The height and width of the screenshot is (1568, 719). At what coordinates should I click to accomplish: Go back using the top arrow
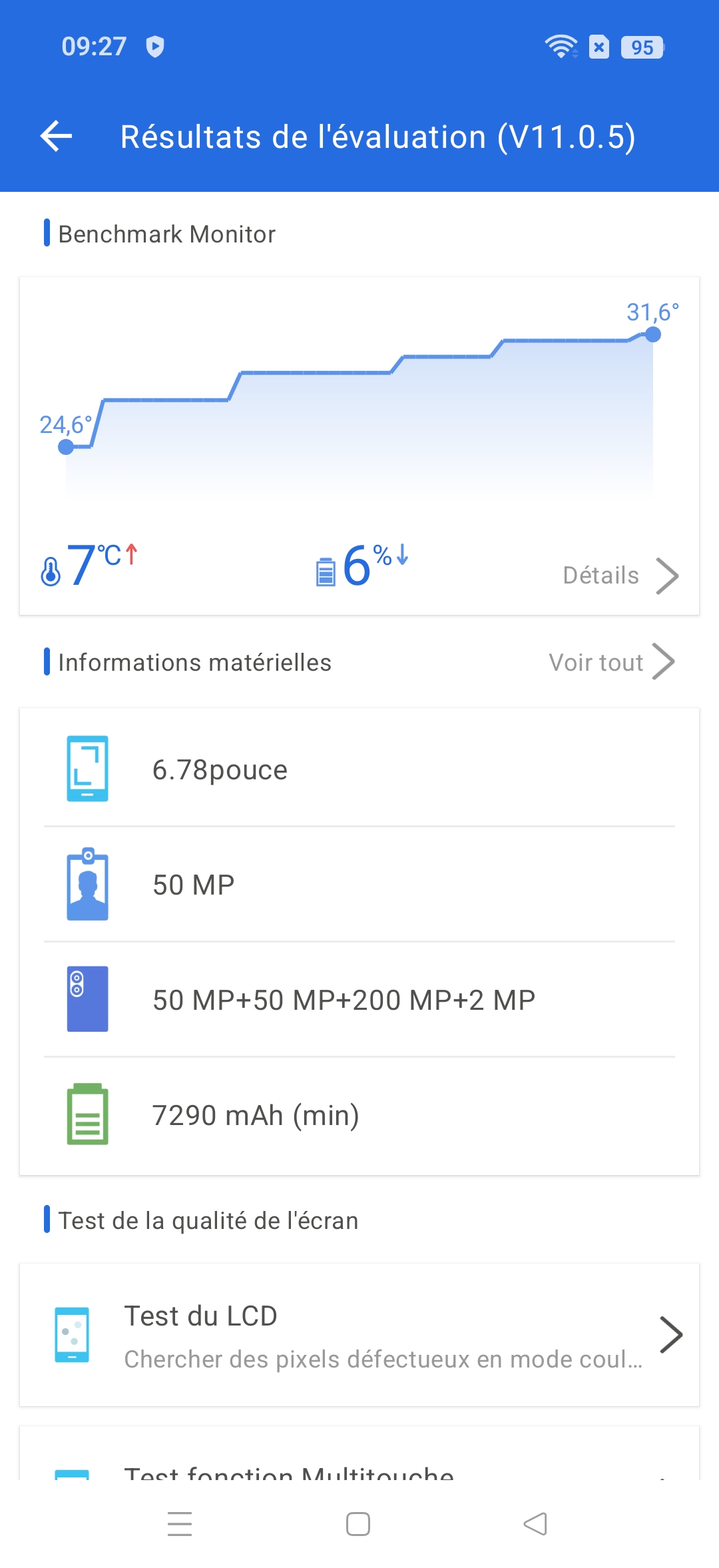56,137
